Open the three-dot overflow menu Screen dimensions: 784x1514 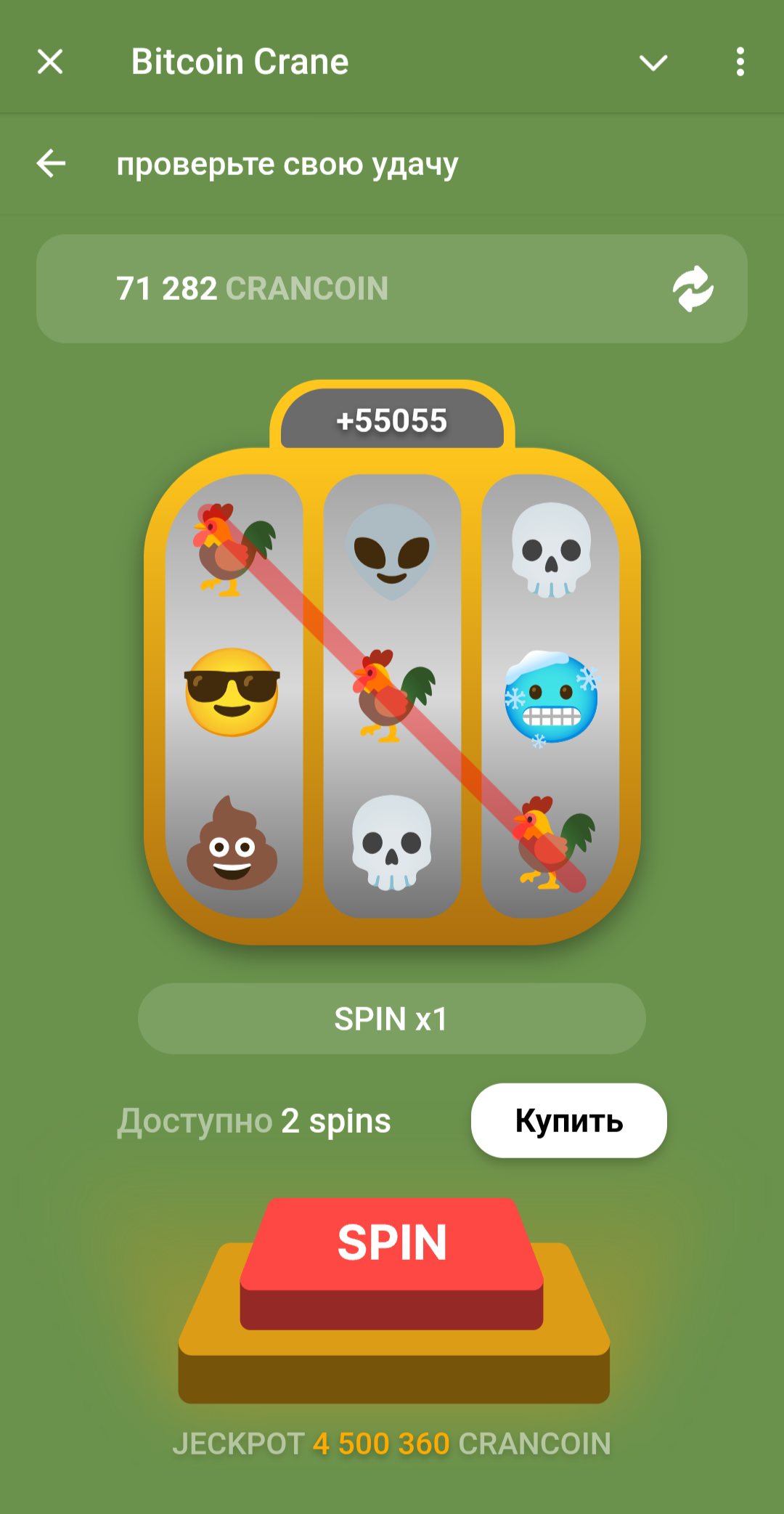click(740, 62)
